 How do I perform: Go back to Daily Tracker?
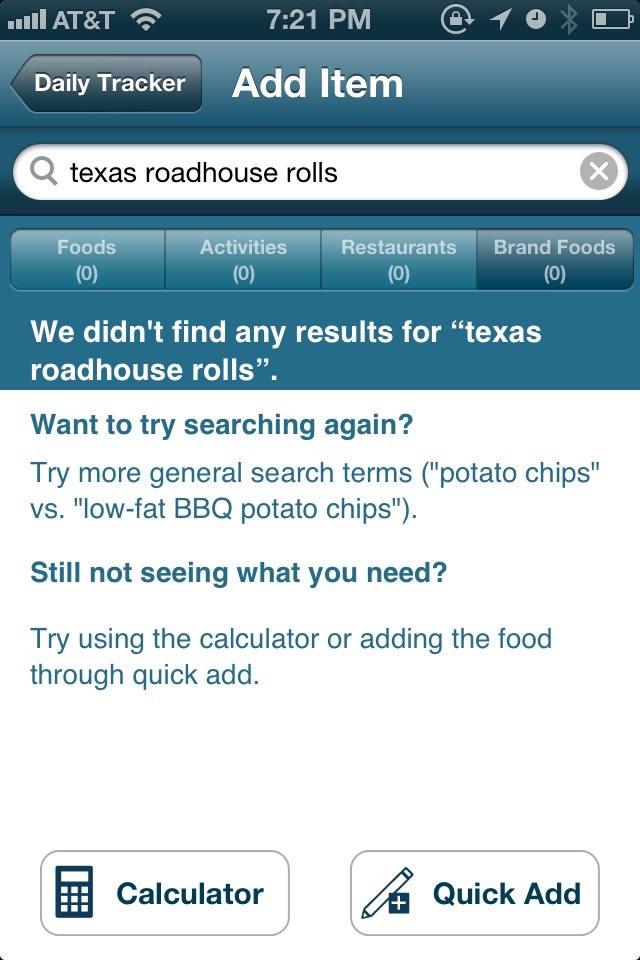(108, 84)
